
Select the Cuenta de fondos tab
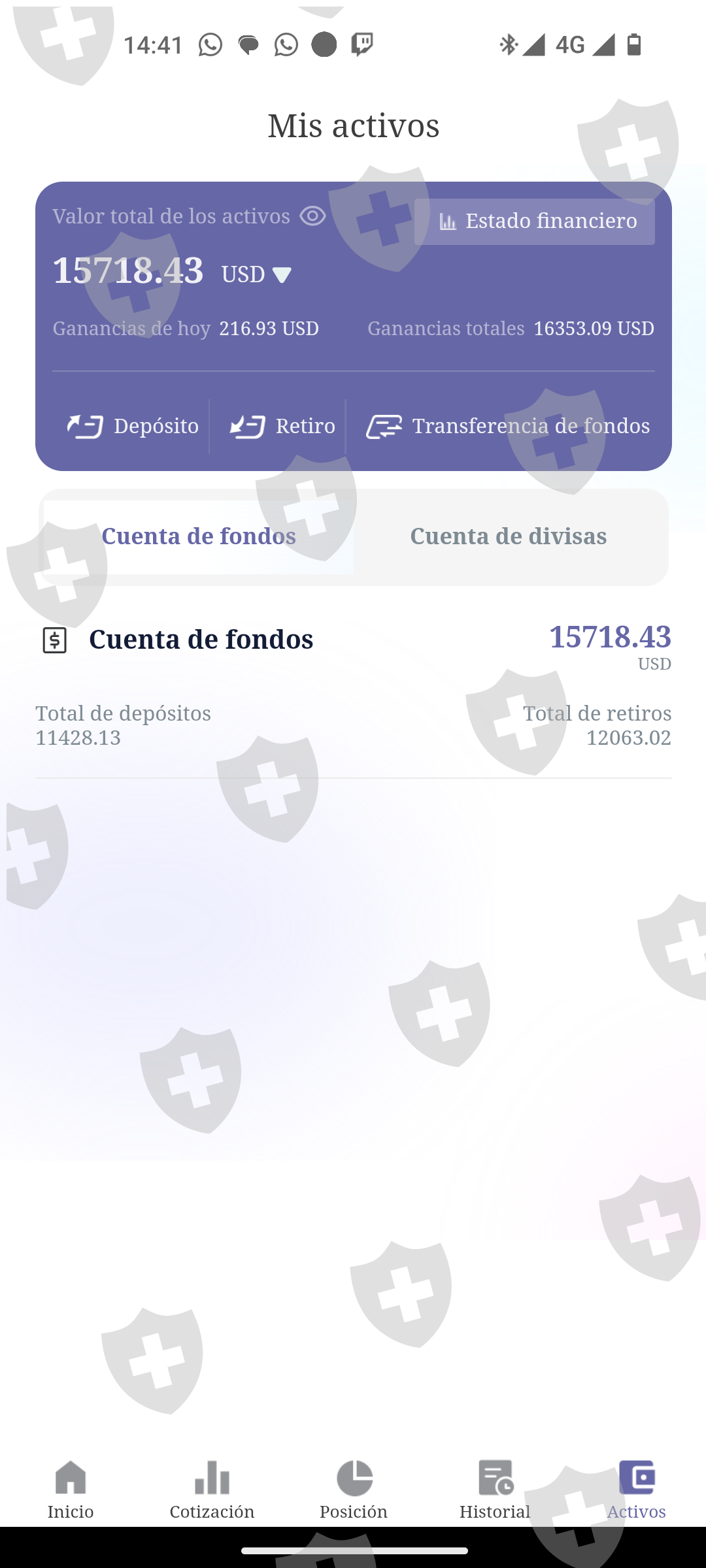pyautogui.click(x=199, y=537)
